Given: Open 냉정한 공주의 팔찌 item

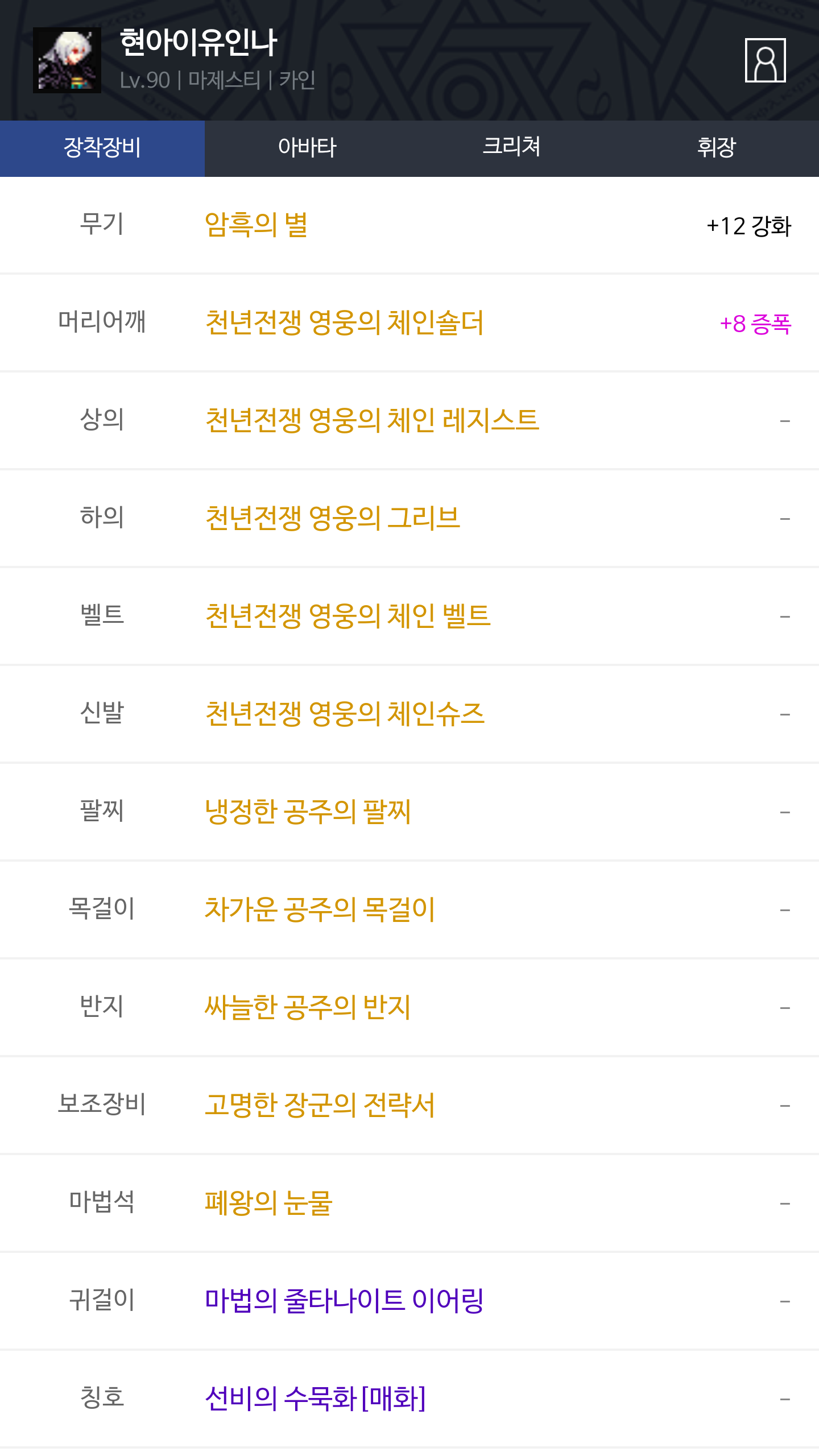Looking at the screenshot, I should (x=308, y=812).
